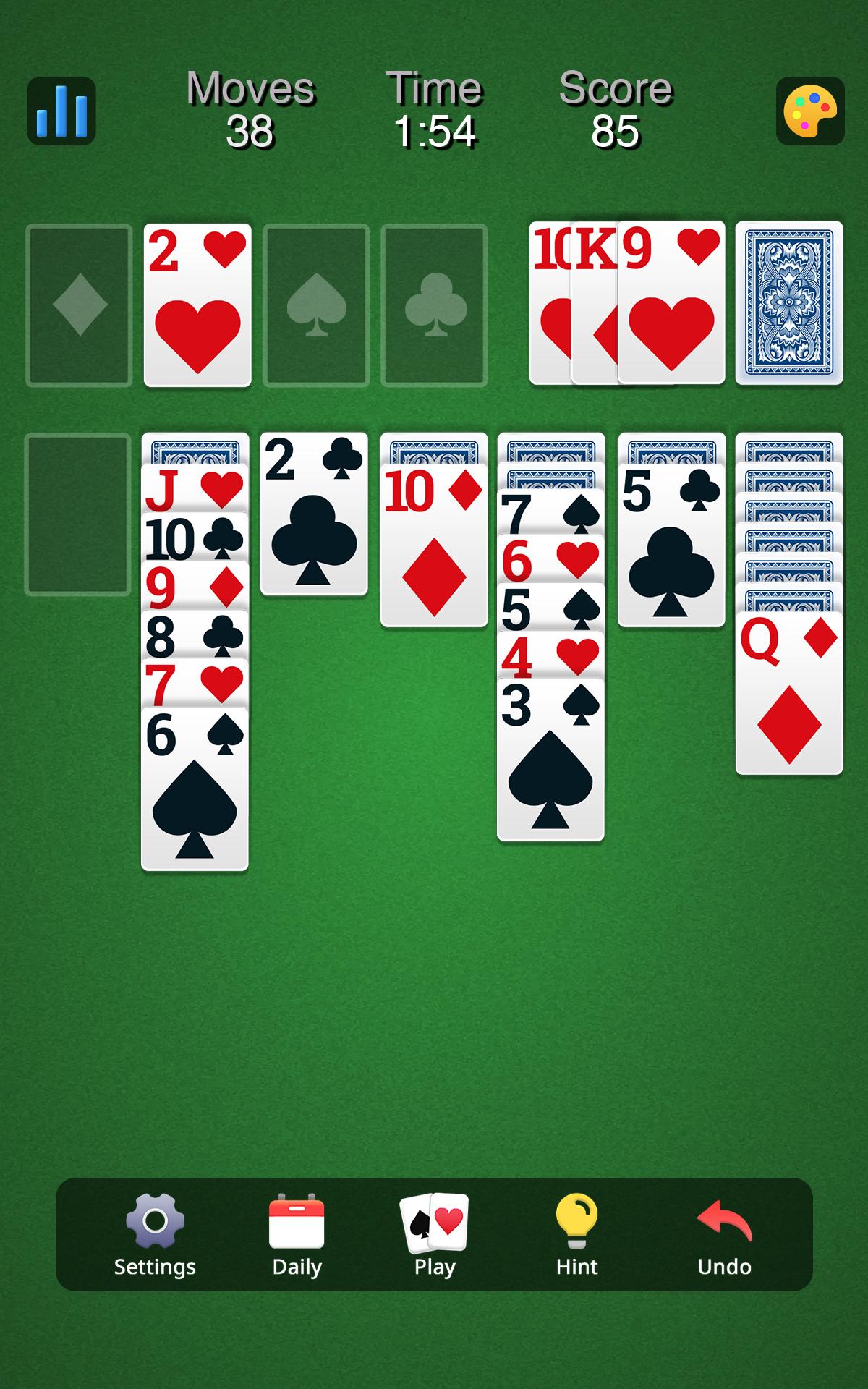The image size is (868, 1389).
Task: Open the theme palette icon
Action: point(810,111)
